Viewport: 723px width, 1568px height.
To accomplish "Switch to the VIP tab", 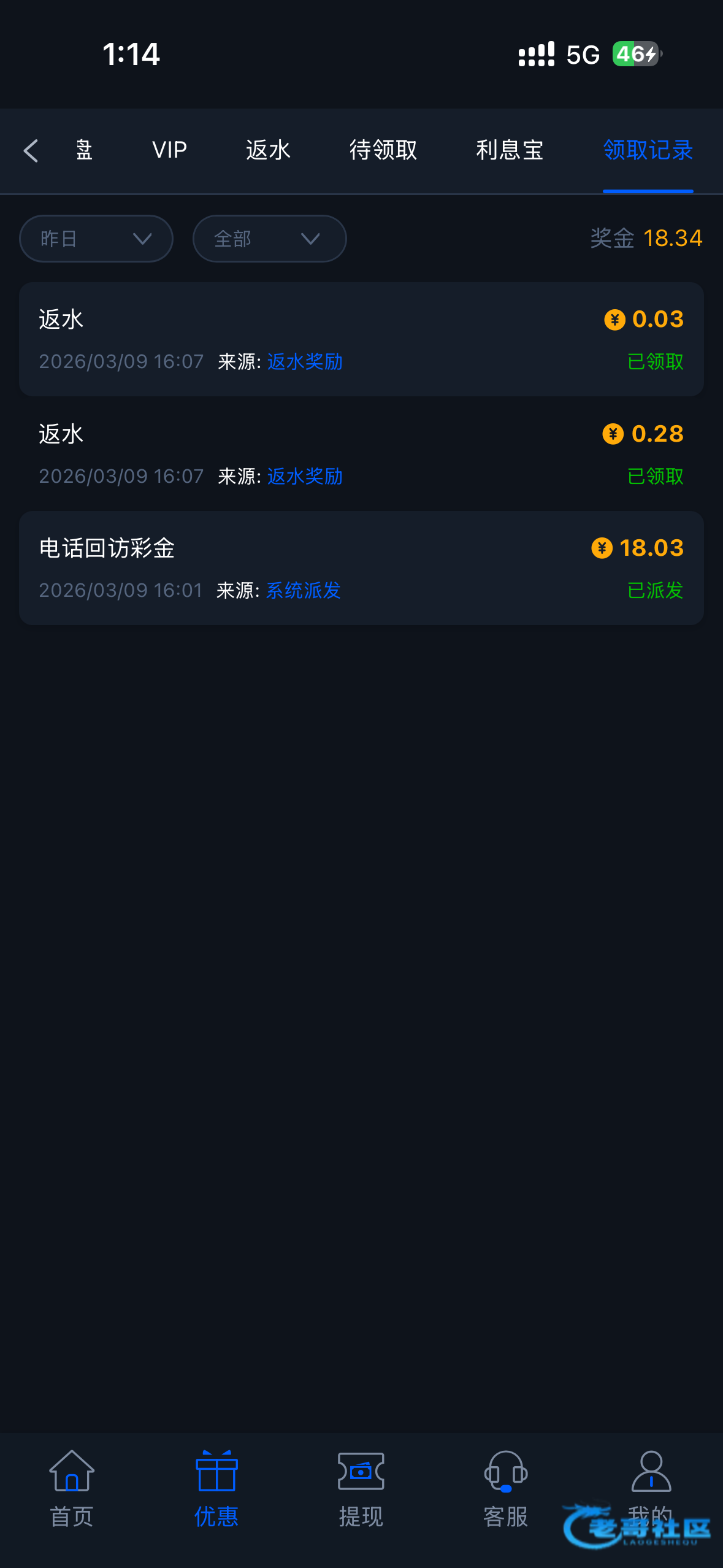I will (169, 150).
